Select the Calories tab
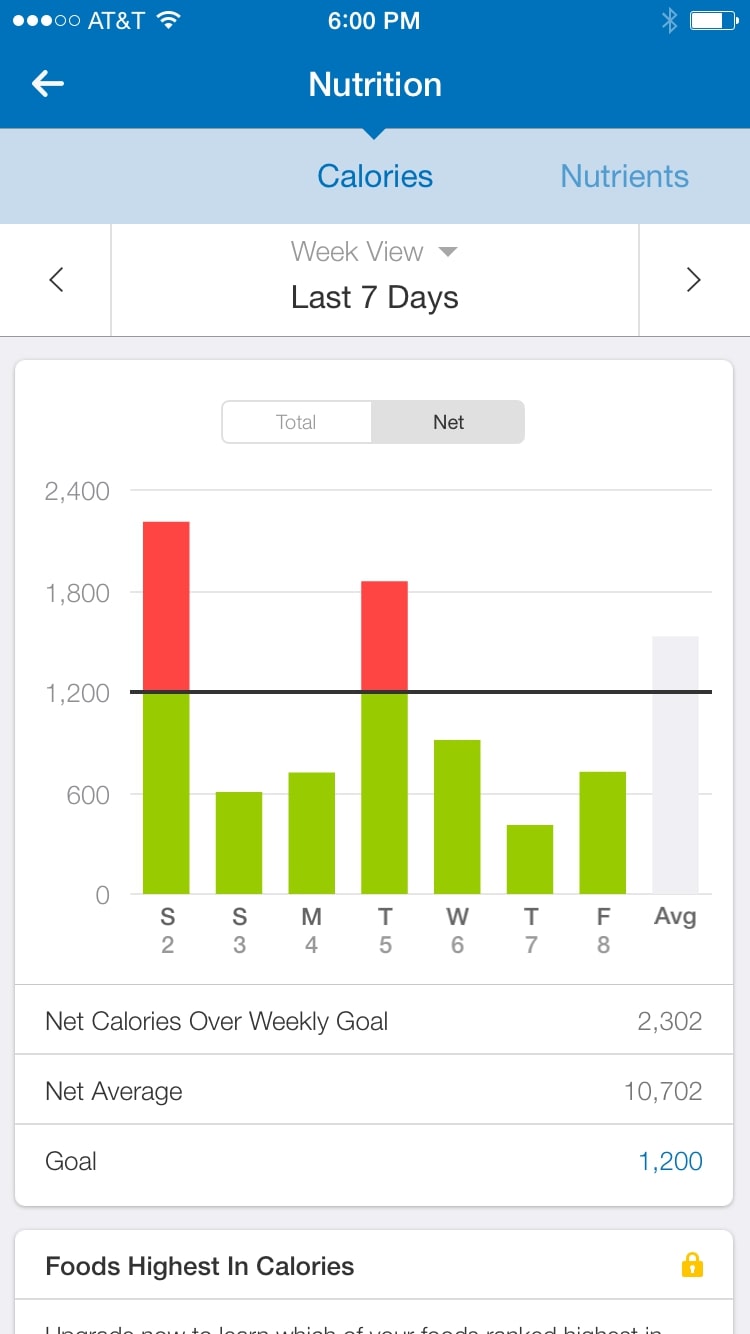The height and width of the screenshot is (1334, 750). [x=375, y=176]
